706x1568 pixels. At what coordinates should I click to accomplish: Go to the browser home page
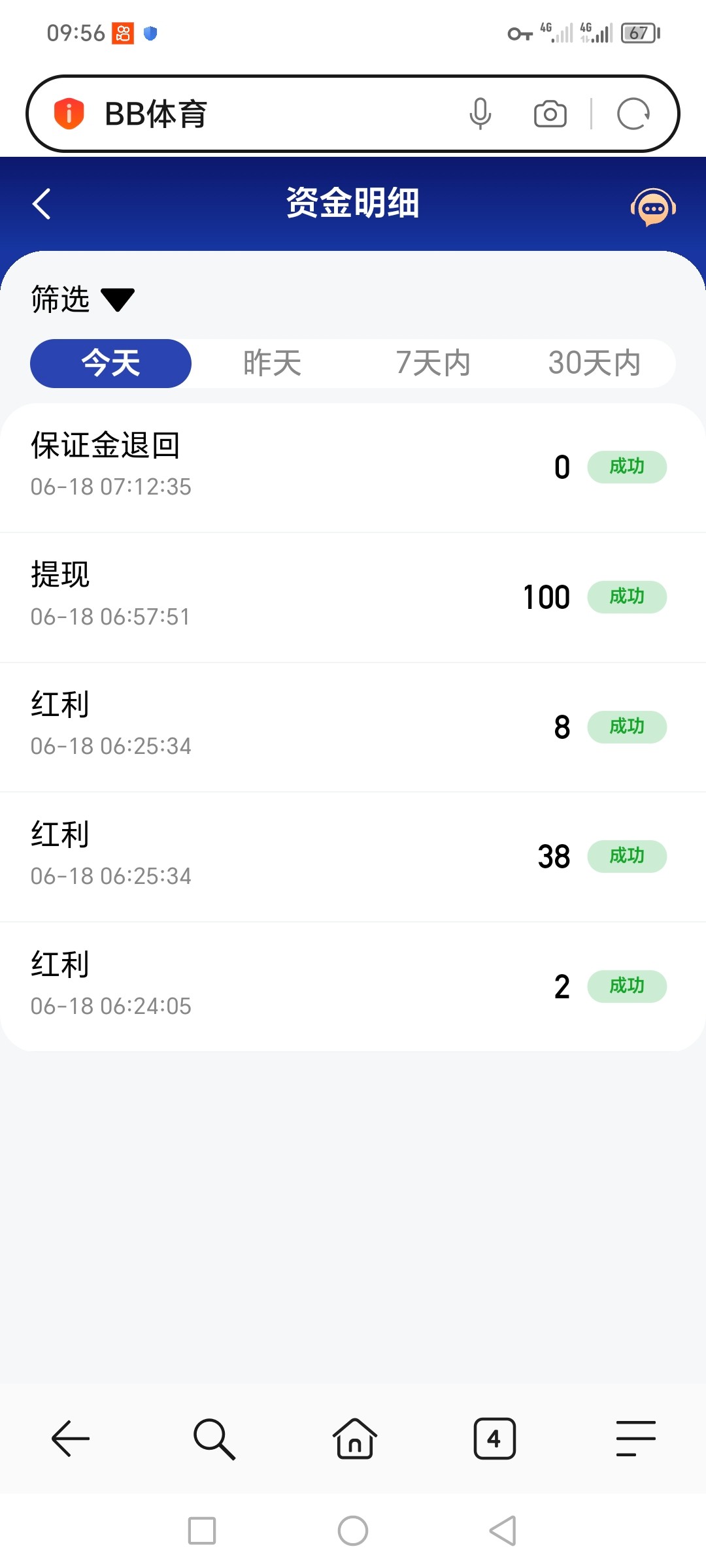[x=354, y=1439]
